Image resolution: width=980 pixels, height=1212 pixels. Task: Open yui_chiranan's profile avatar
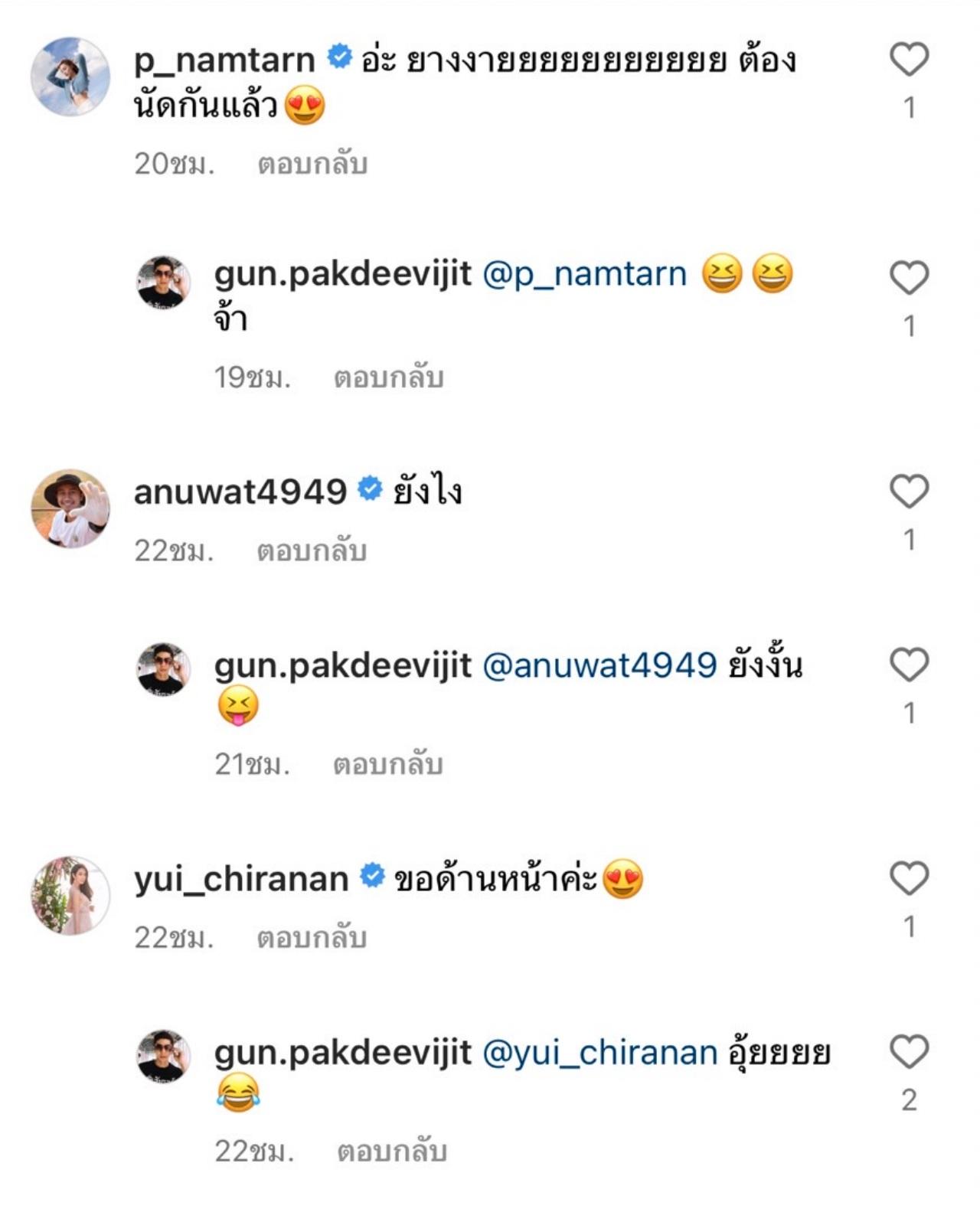coord(70,896)
